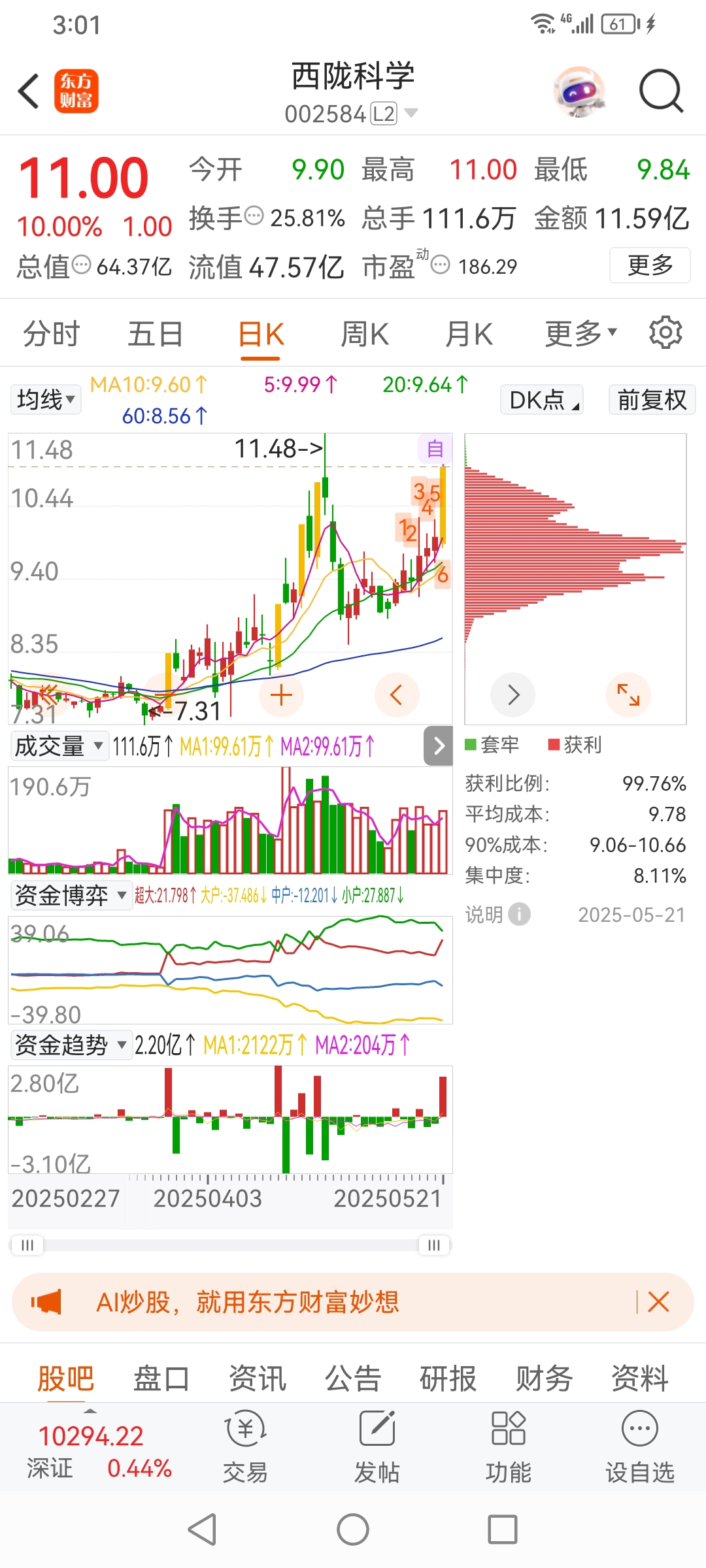Dismiss the AI炒股 banner

coord(658,1302)
